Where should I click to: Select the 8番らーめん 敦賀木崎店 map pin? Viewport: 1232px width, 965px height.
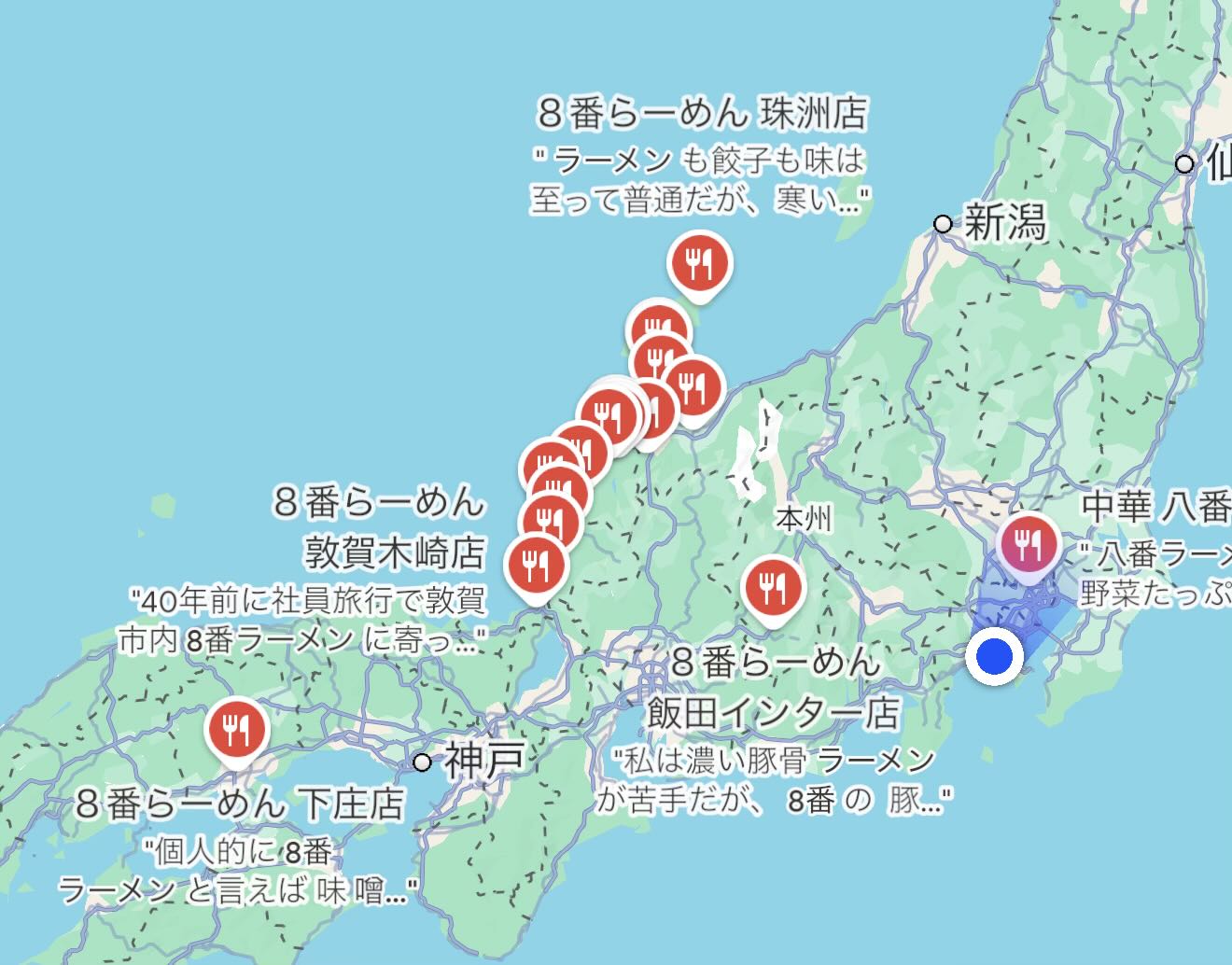coord(536,566)
